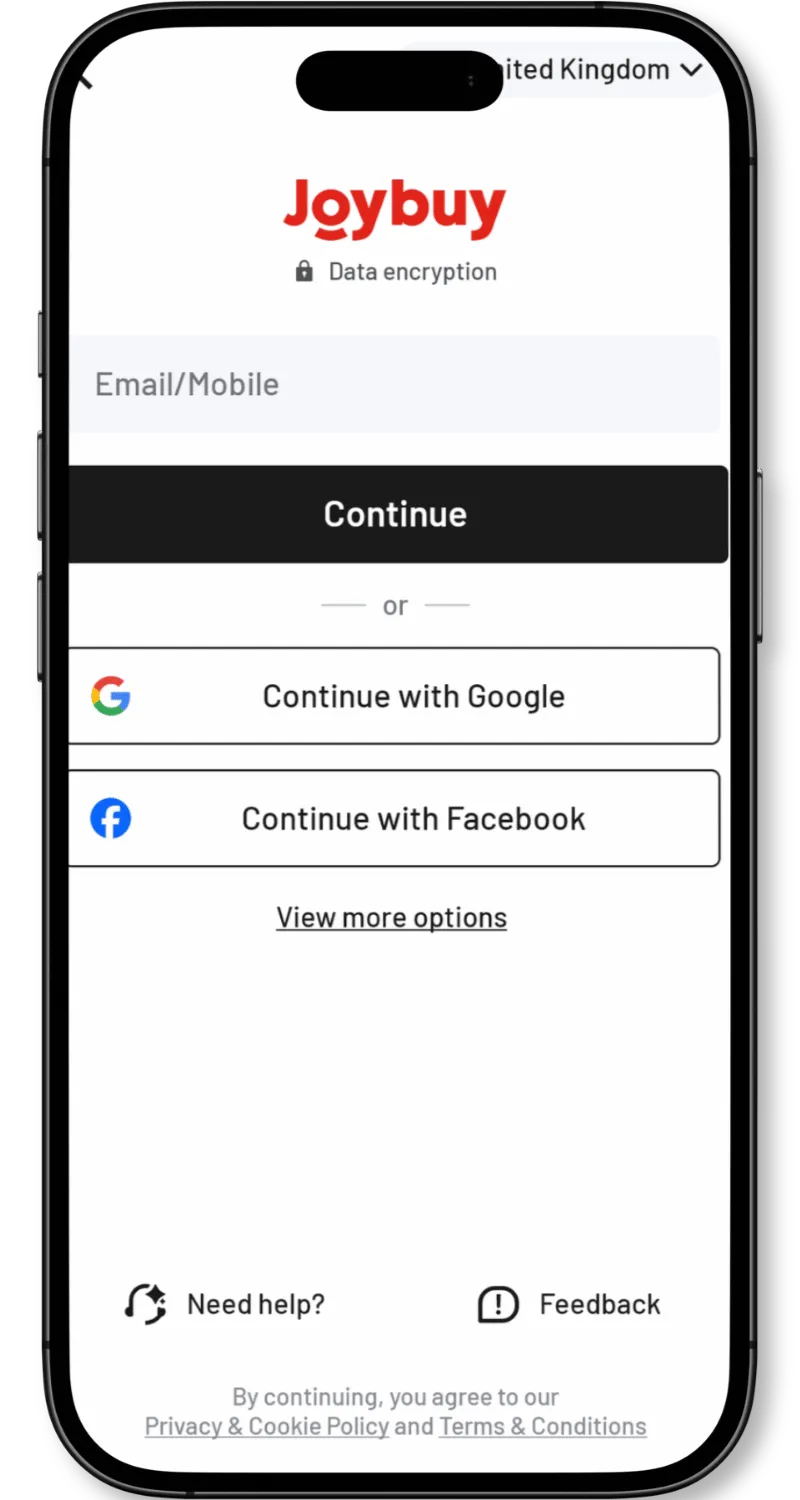The width and height of the screenshot is (800, 1500).
Task: Open View more options link
Action: pyautogui.click(x=392, y=917)
